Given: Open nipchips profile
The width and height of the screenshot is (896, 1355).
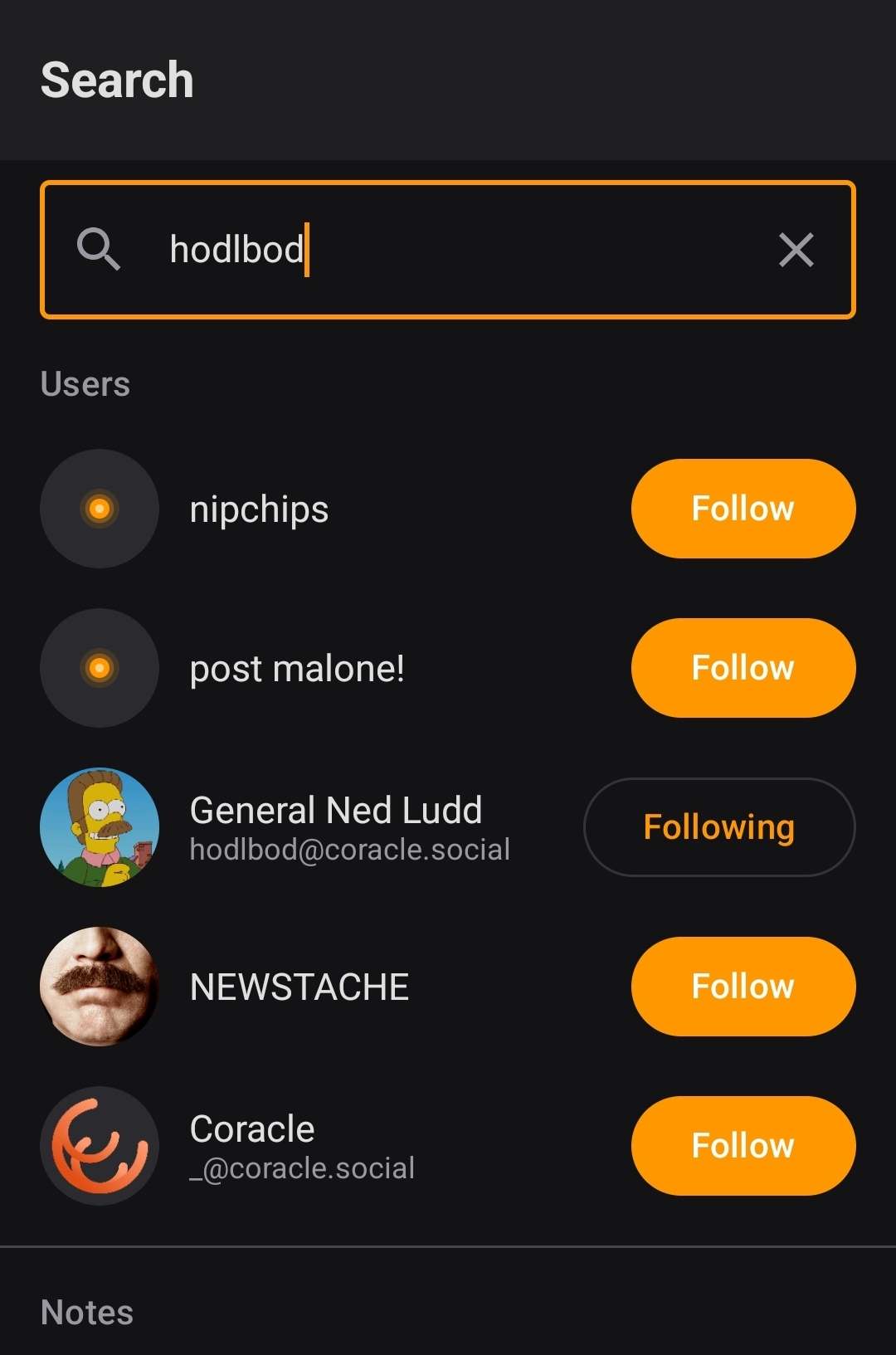Looking at the screenshot, I should point(259,509).
